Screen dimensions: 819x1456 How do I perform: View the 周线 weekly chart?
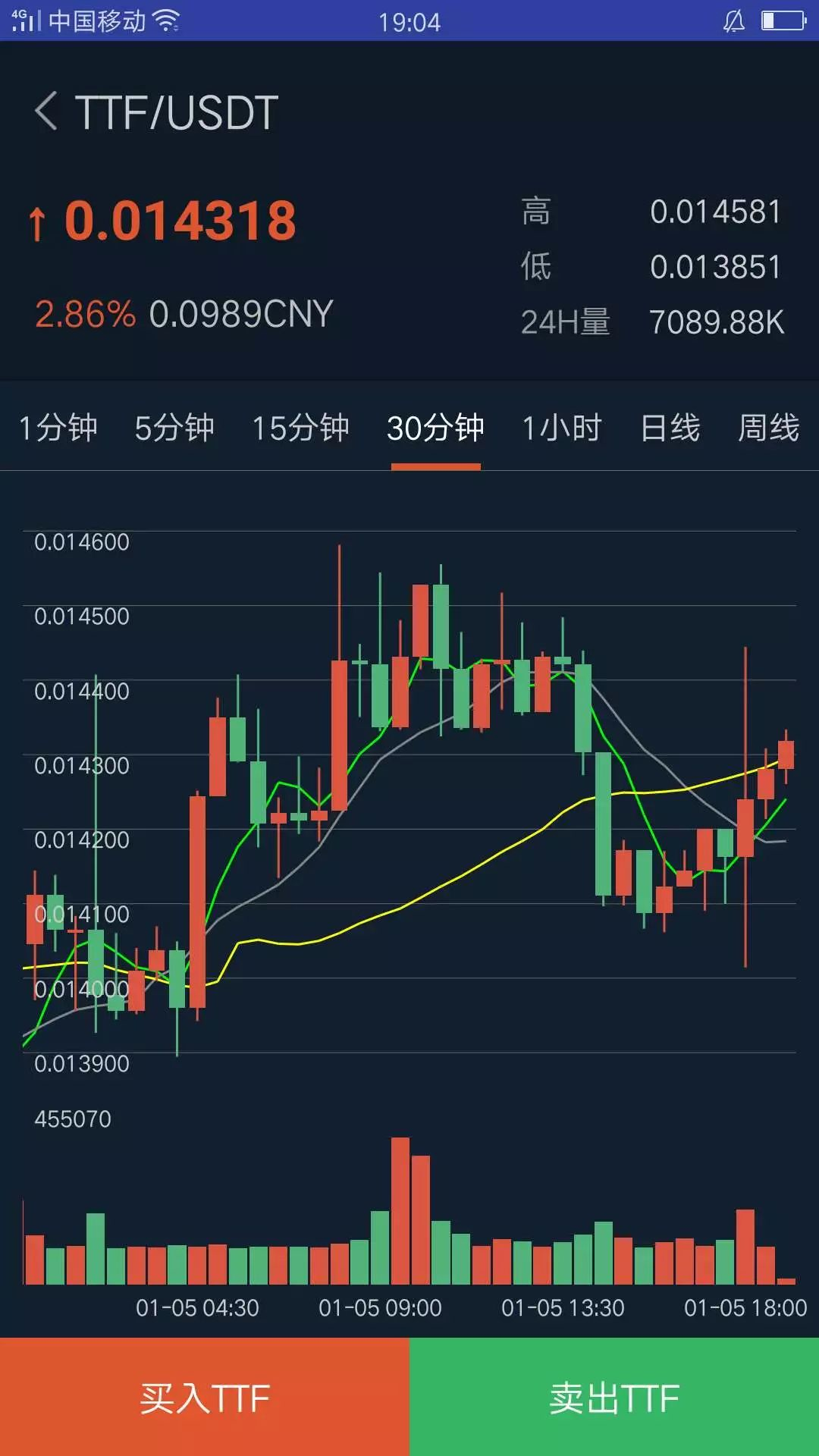pyautogui.click(x=769, y=428)
